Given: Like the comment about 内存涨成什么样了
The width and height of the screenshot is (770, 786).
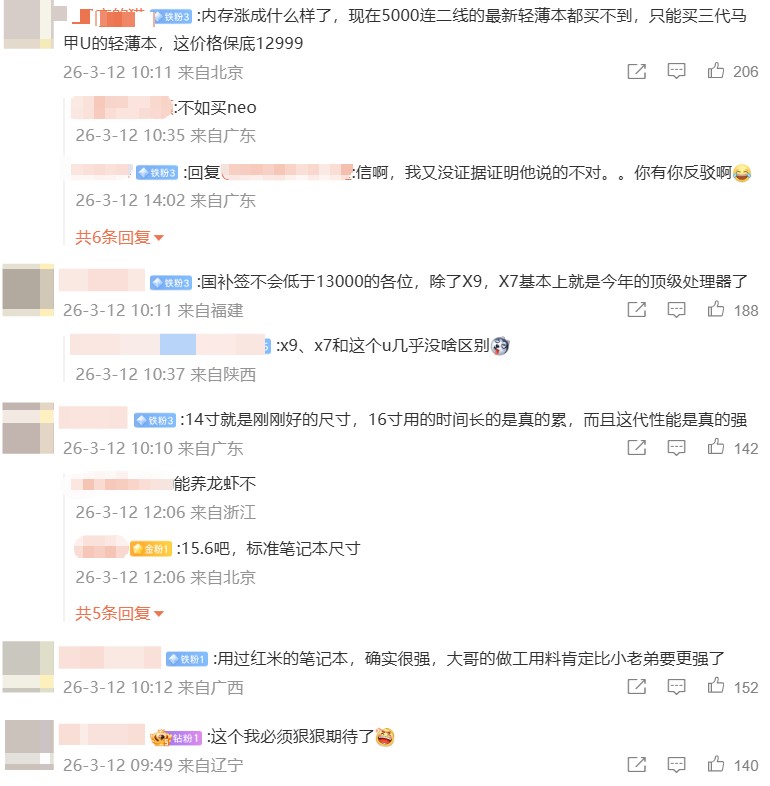Looking at the screenshot, I should (716, 71).
